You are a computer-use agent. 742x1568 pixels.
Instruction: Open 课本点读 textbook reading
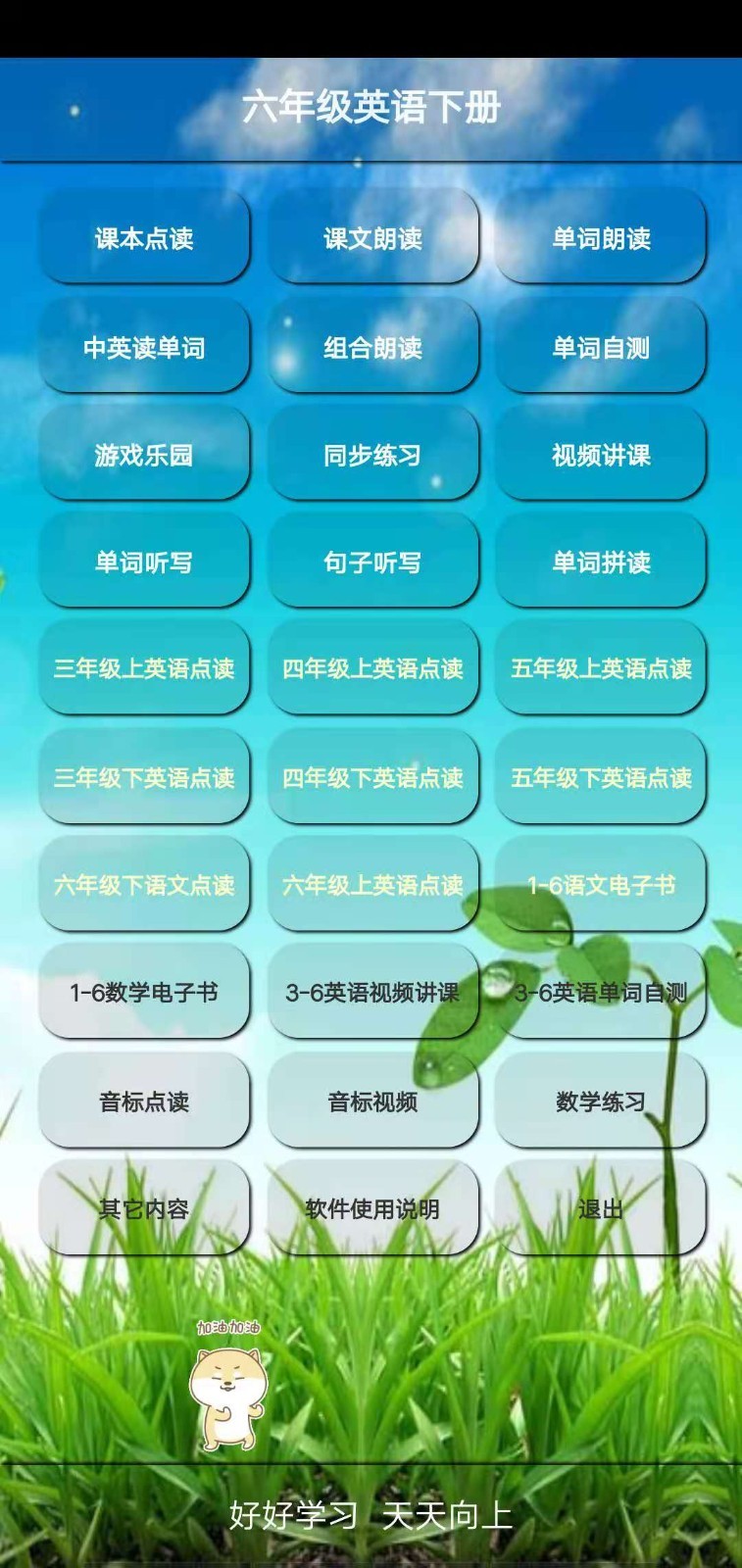pos(144,238)
